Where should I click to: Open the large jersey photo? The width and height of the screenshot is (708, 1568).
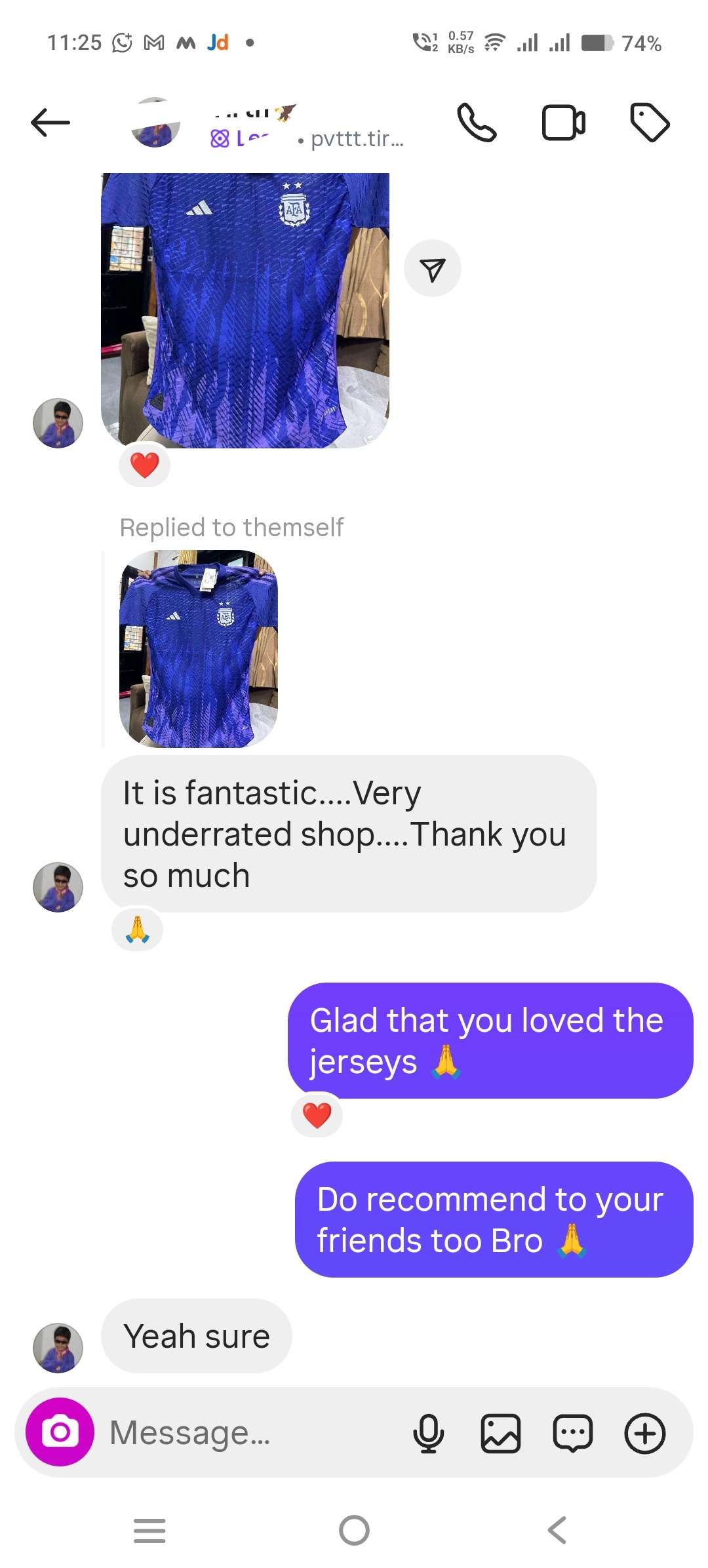pos(245,311)
